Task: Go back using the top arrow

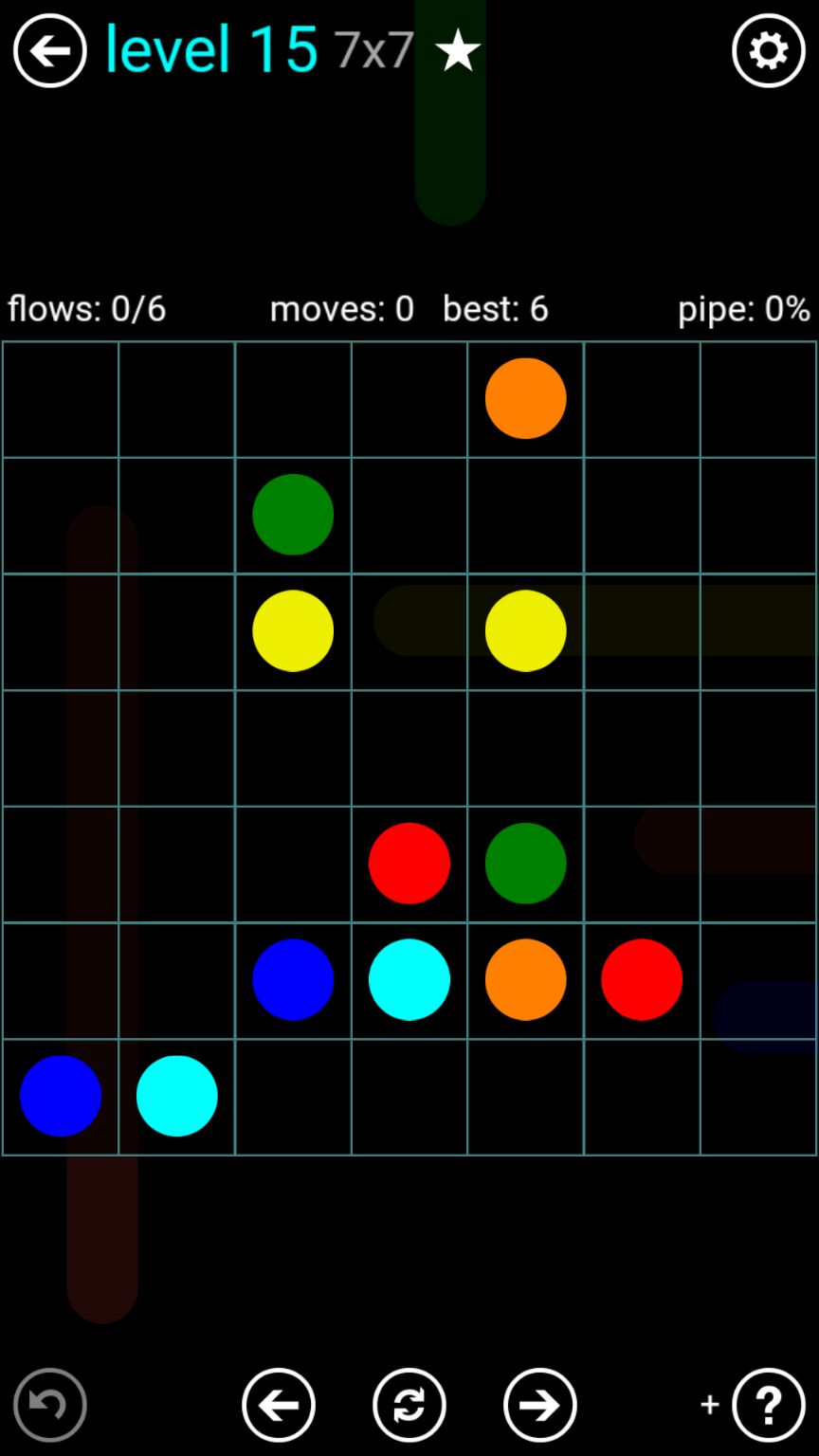Action: point(49,50)
